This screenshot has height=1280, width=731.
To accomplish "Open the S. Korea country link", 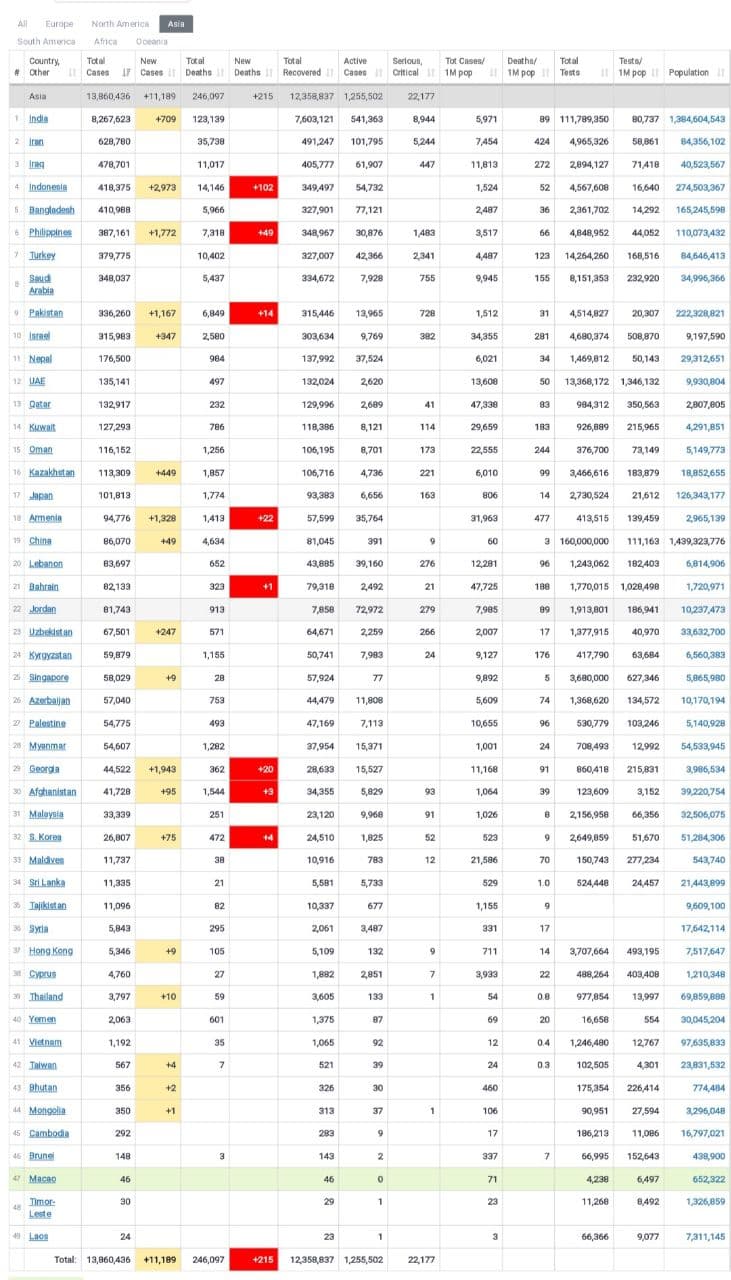I will coord(45,837).
